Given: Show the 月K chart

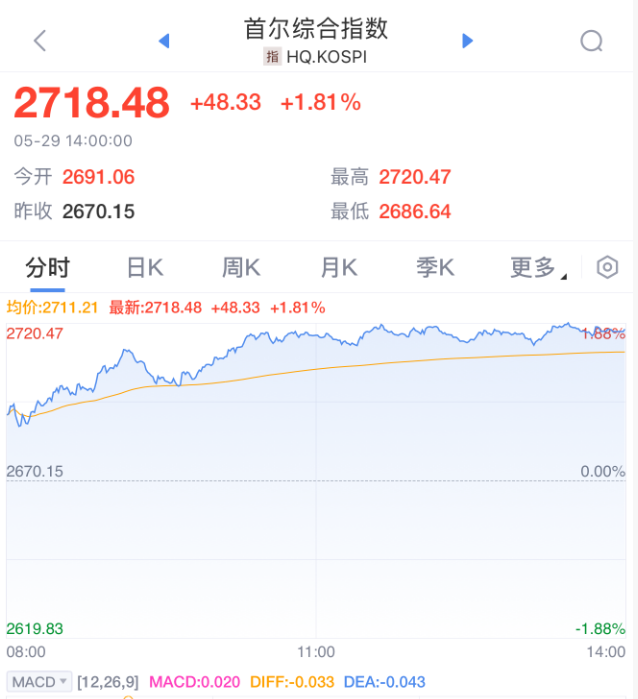Looking at the screenshot, I should [x=338, y=268].
